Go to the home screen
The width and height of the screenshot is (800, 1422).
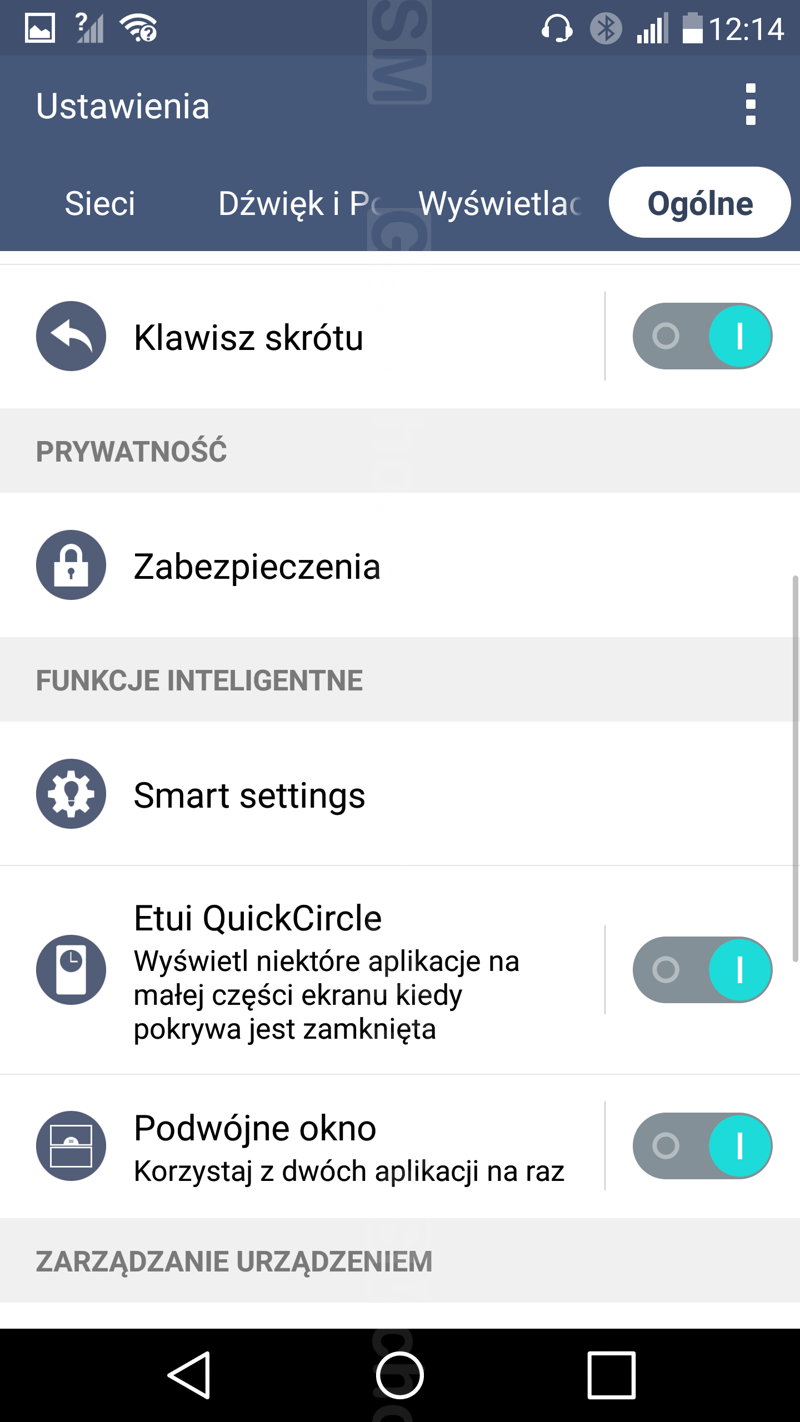(x=400, y=1375)
